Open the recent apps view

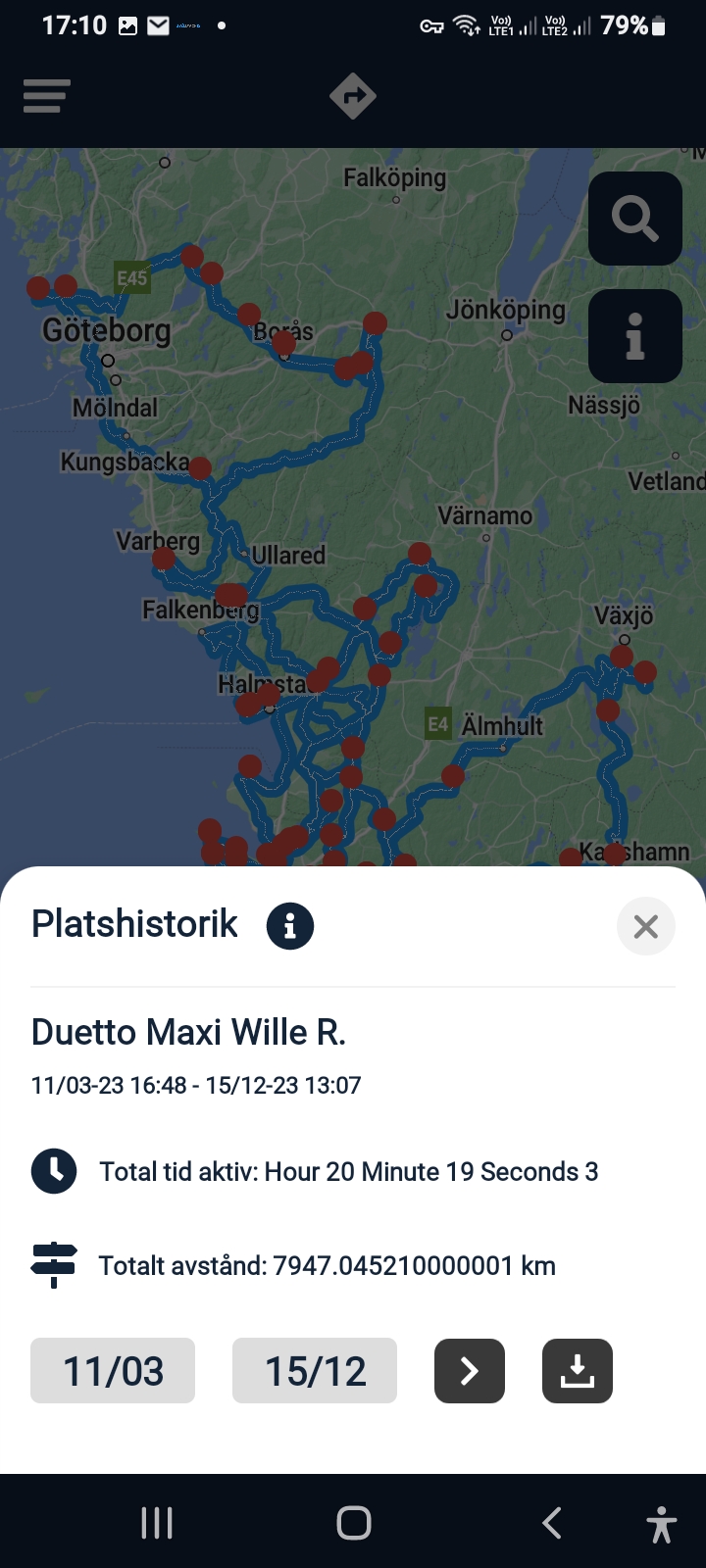point(157,1523)
